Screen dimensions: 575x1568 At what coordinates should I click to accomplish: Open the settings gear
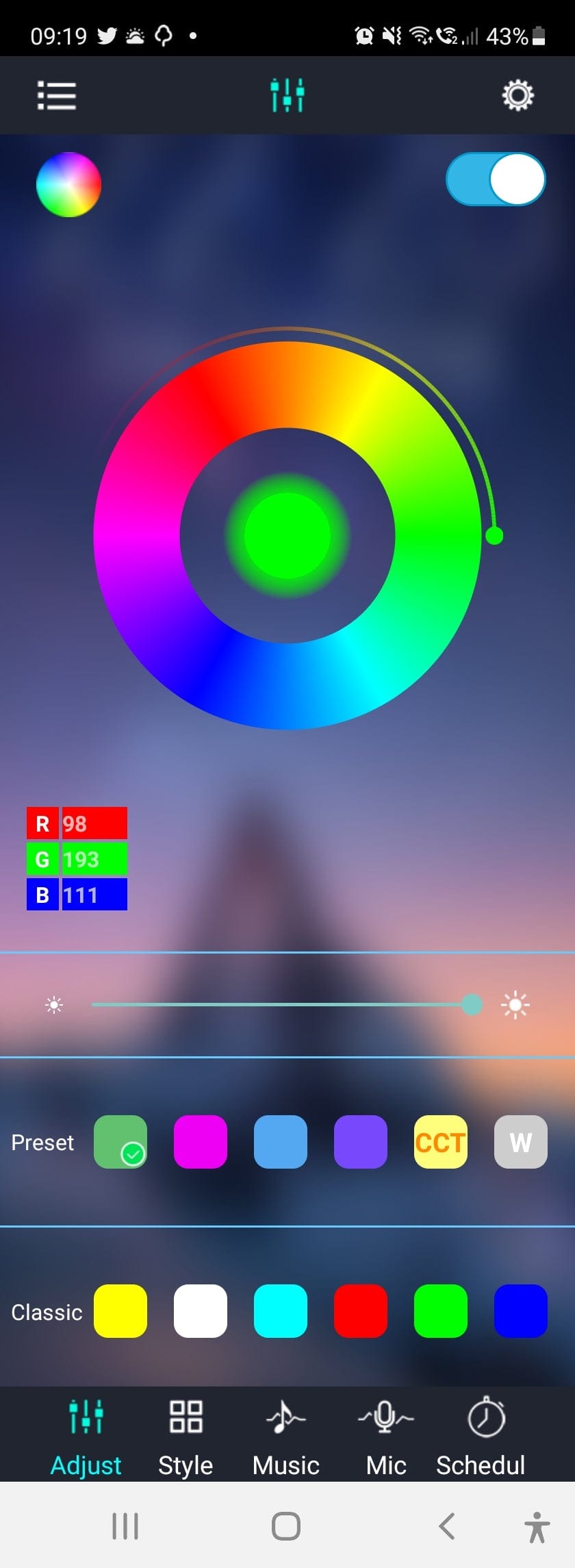[x=517, y=95]
